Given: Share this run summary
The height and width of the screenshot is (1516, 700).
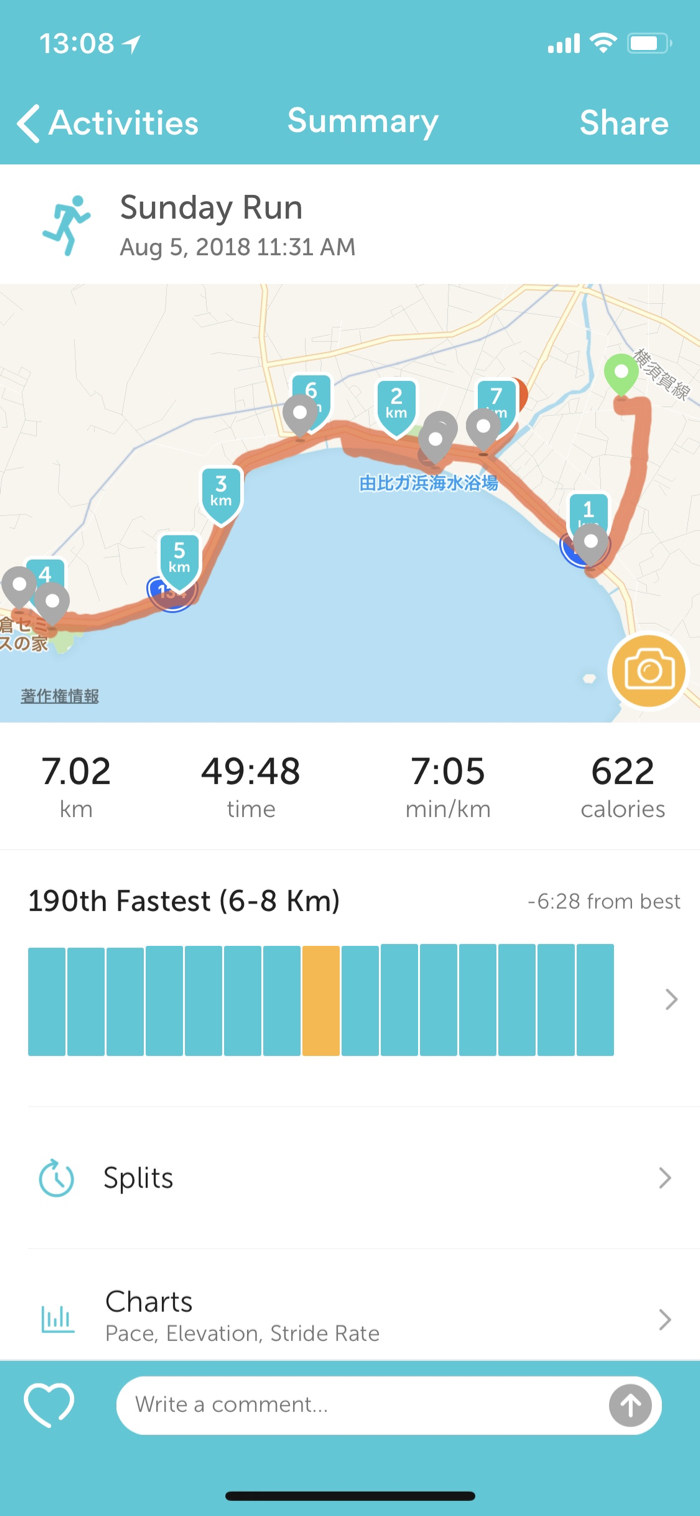Looking at the screenshot, I should click(623, 123).
